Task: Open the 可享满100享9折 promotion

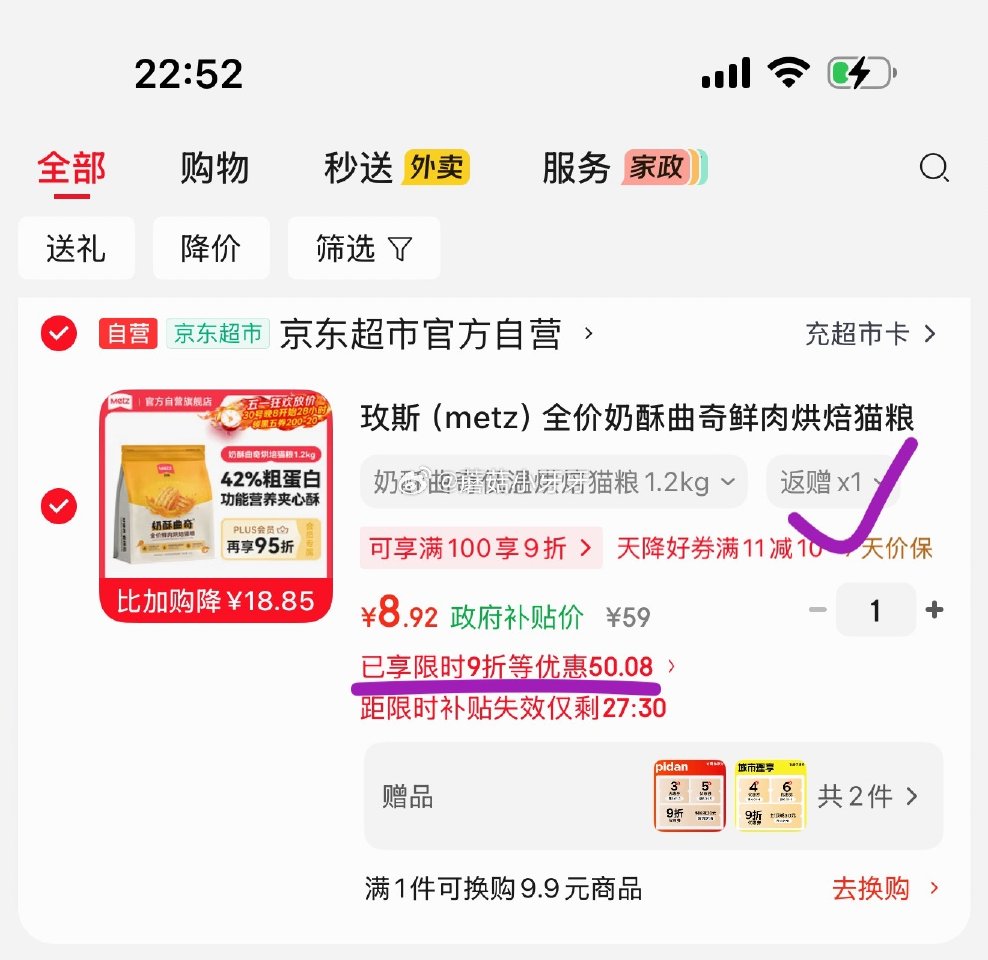Action: click(x=480, y=548)
